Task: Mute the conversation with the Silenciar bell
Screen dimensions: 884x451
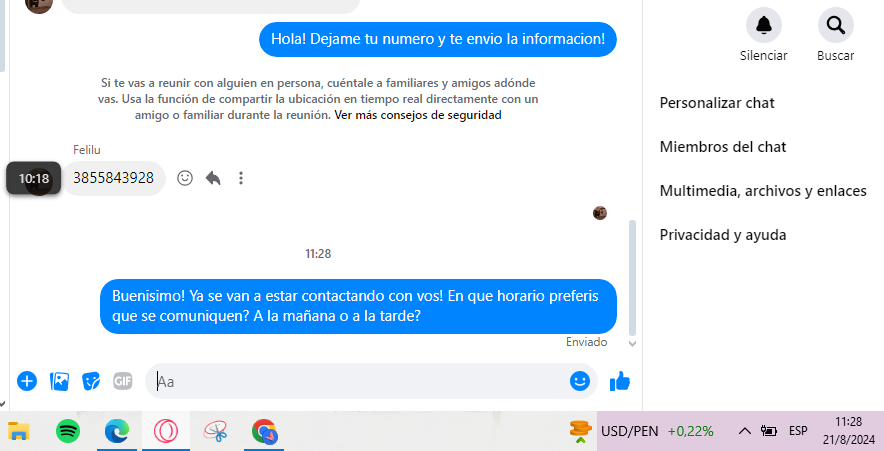Action: pos(764,25)
